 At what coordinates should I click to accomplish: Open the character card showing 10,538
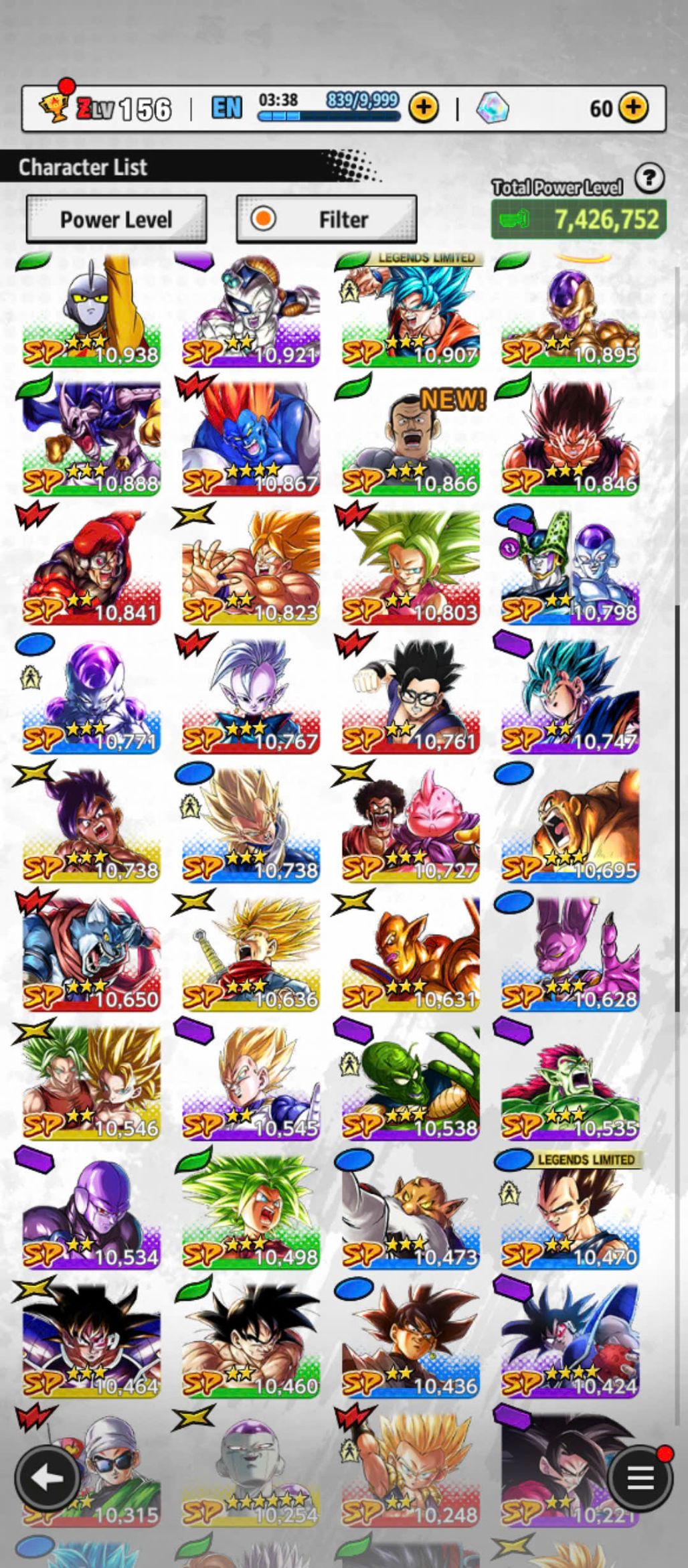[410, 1083]
